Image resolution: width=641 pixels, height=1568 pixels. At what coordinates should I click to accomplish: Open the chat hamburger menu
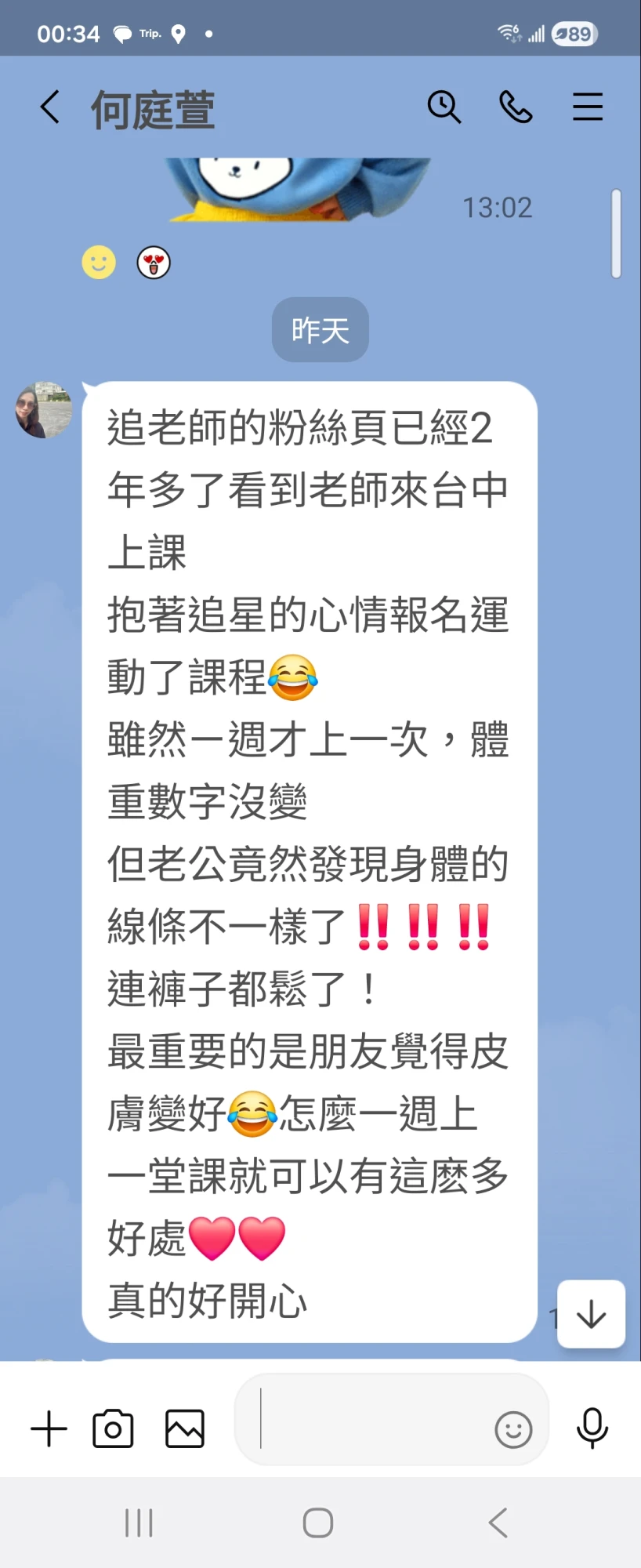click(588, 107)
